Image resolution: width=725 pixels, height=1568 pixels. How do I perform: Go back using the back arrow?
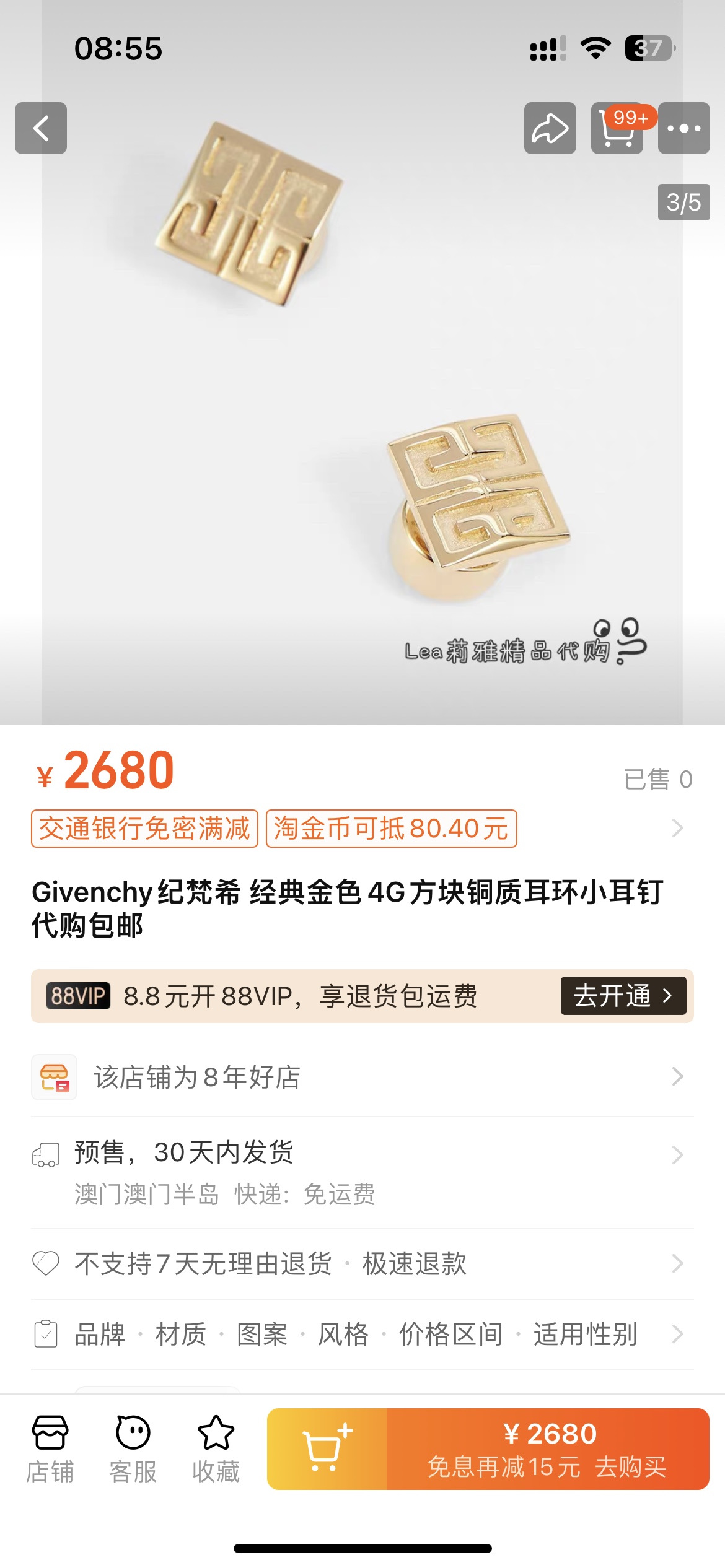[41, 128]
